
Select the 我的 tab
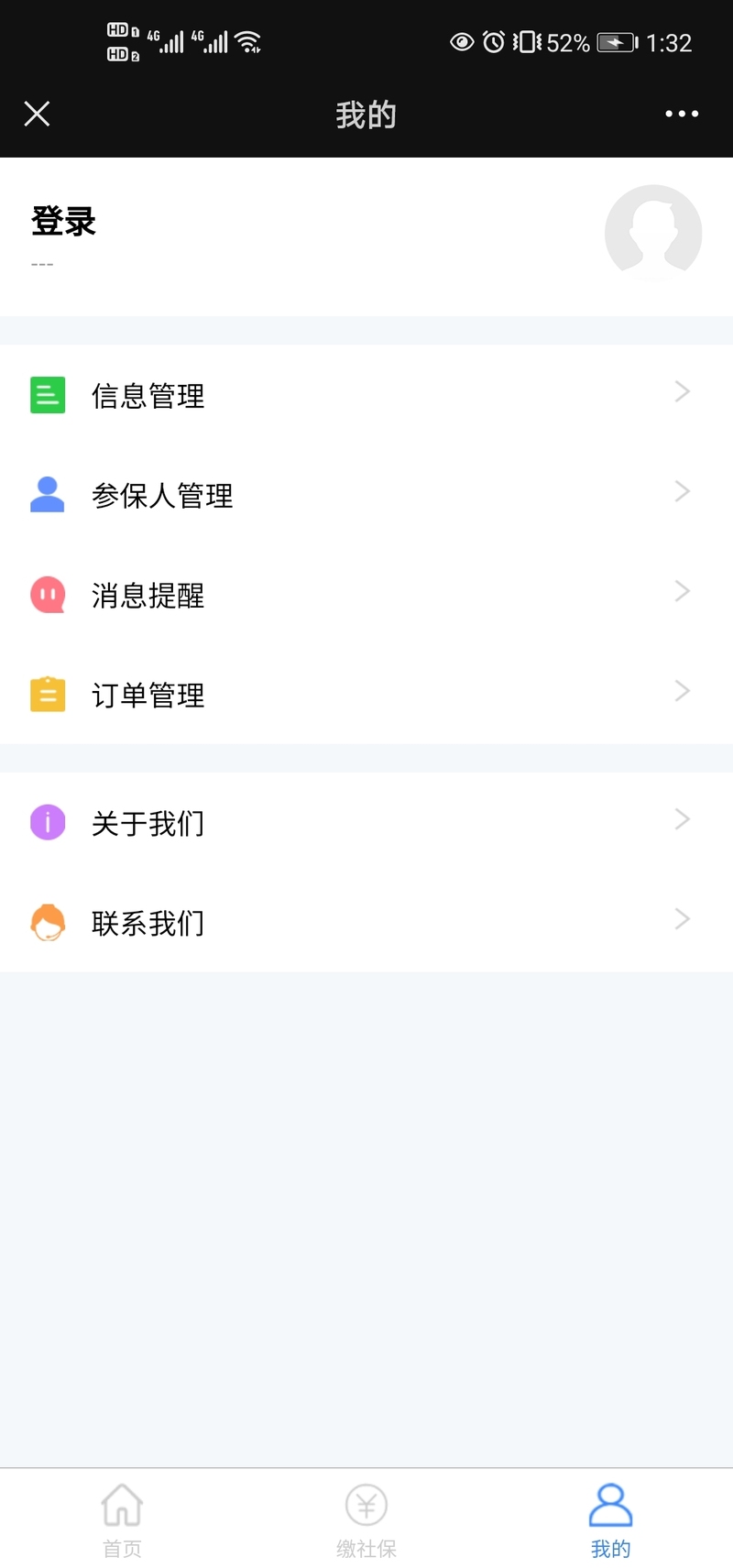(610, 1520)
